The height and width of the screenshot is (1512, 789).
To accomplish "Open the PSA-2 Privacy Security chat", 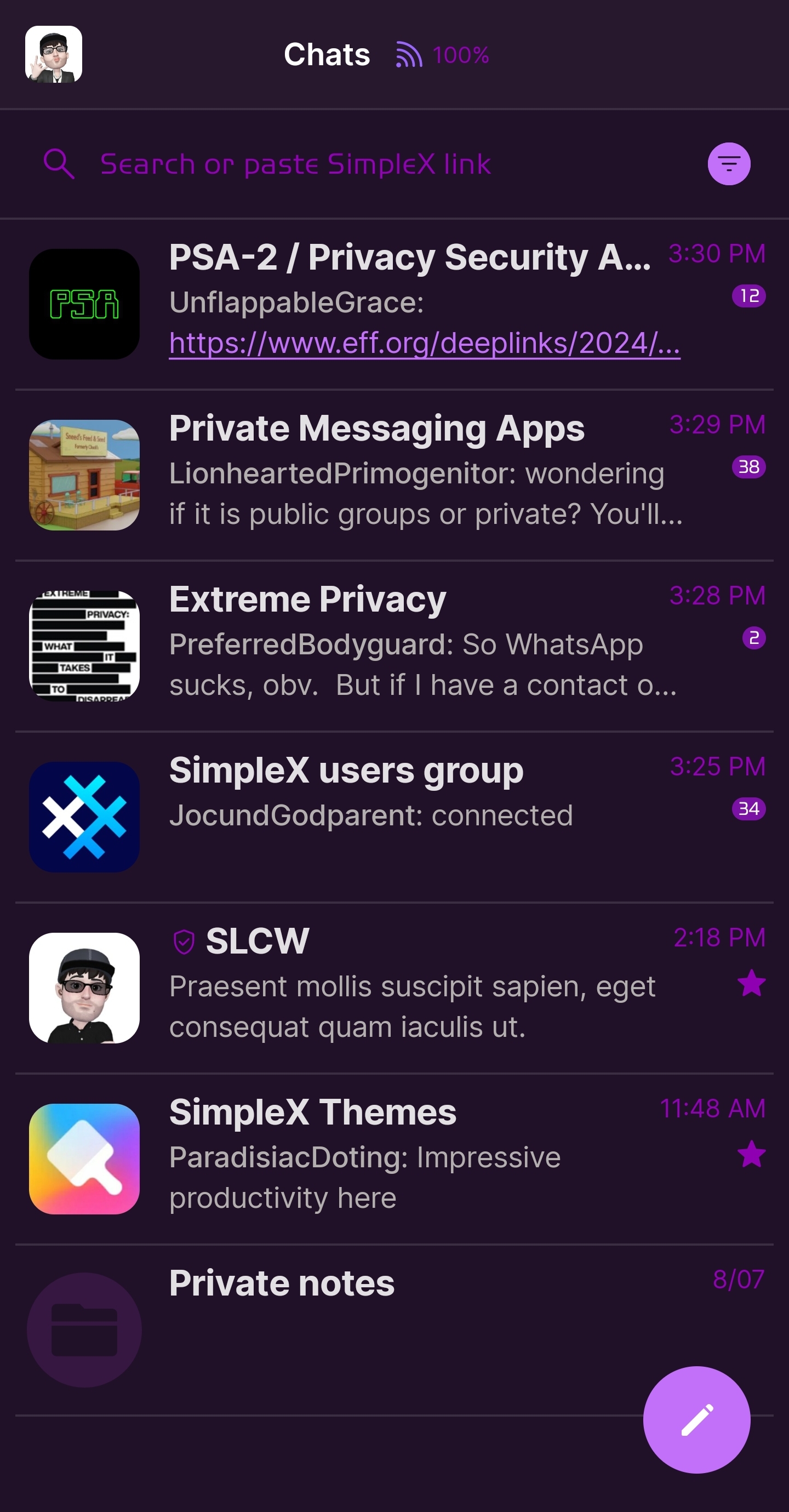I will point(409,258).
